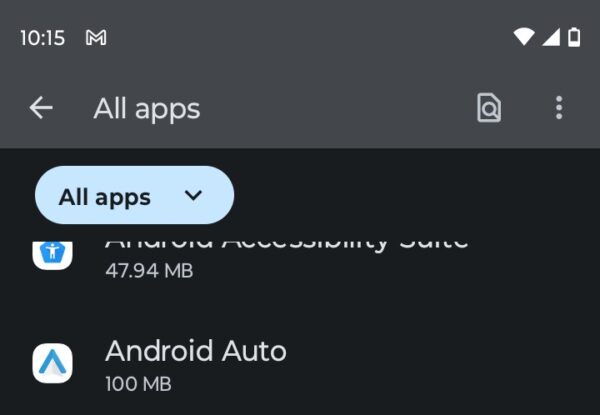Search the apps list
The width and height of the screenshot is (600, 415).
click(488, 108)
